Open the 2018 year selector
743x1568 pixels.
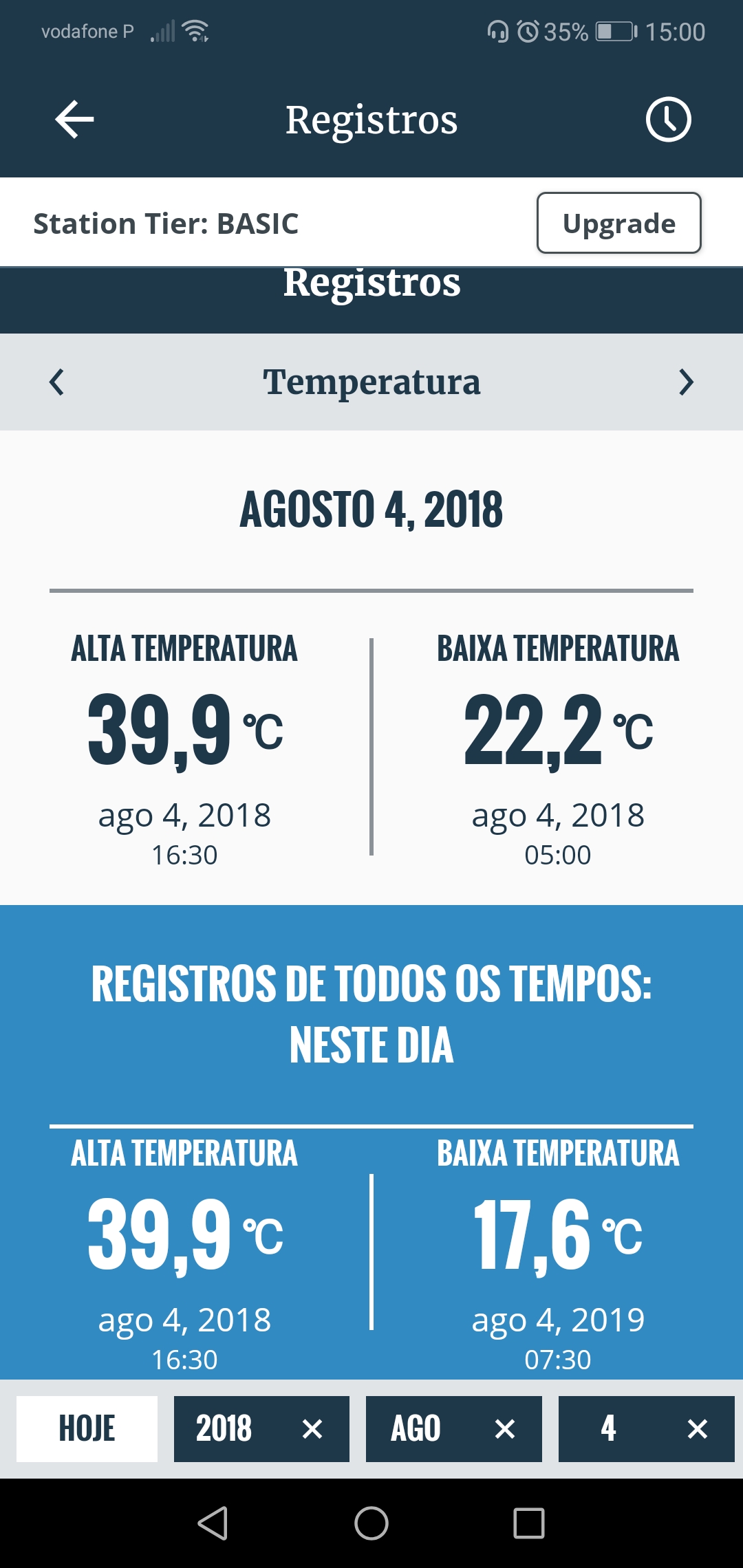coord(224,1428)
